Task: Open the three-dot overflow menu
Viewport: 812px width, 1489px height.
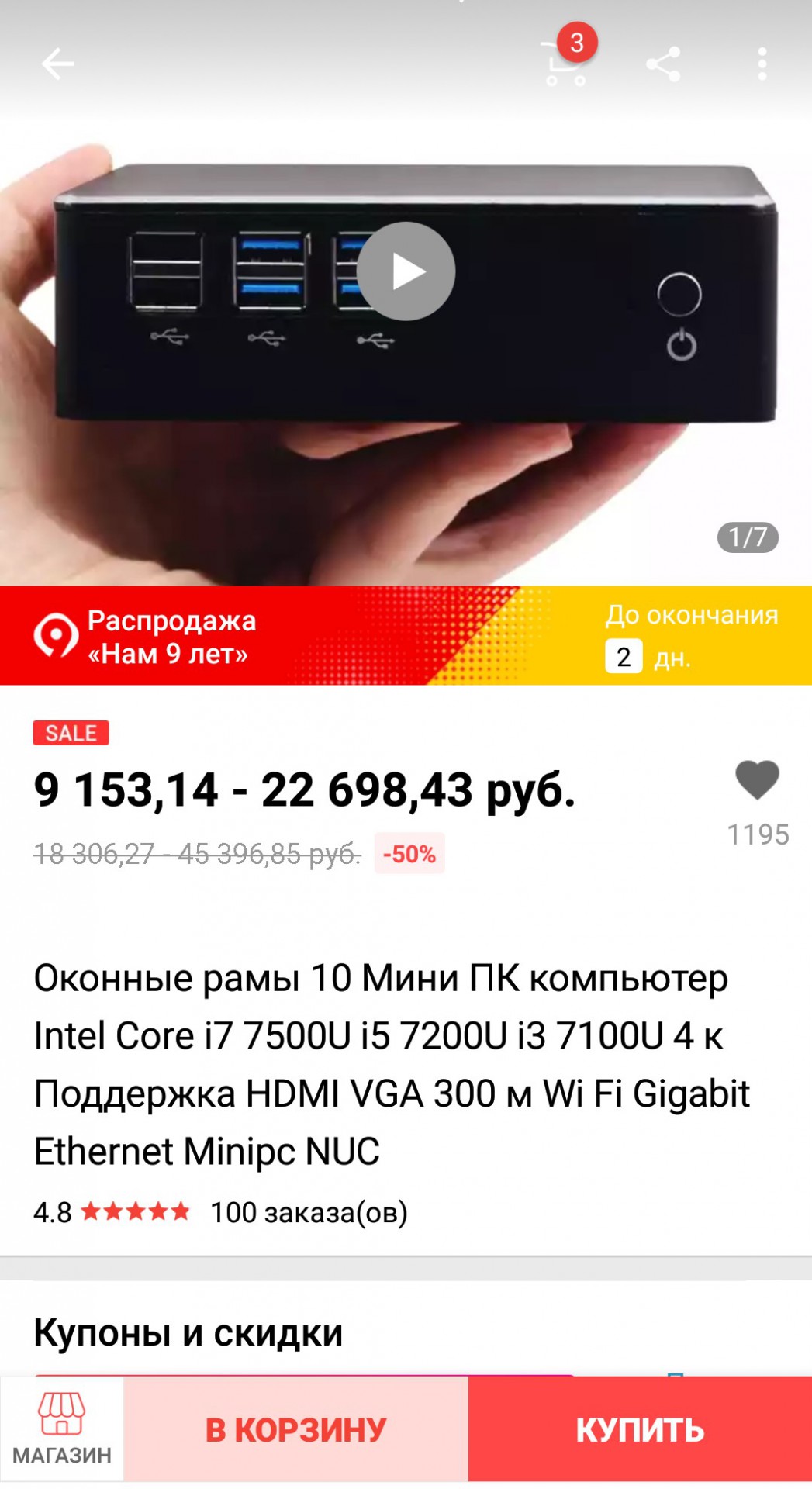Action: click(762, 64)
